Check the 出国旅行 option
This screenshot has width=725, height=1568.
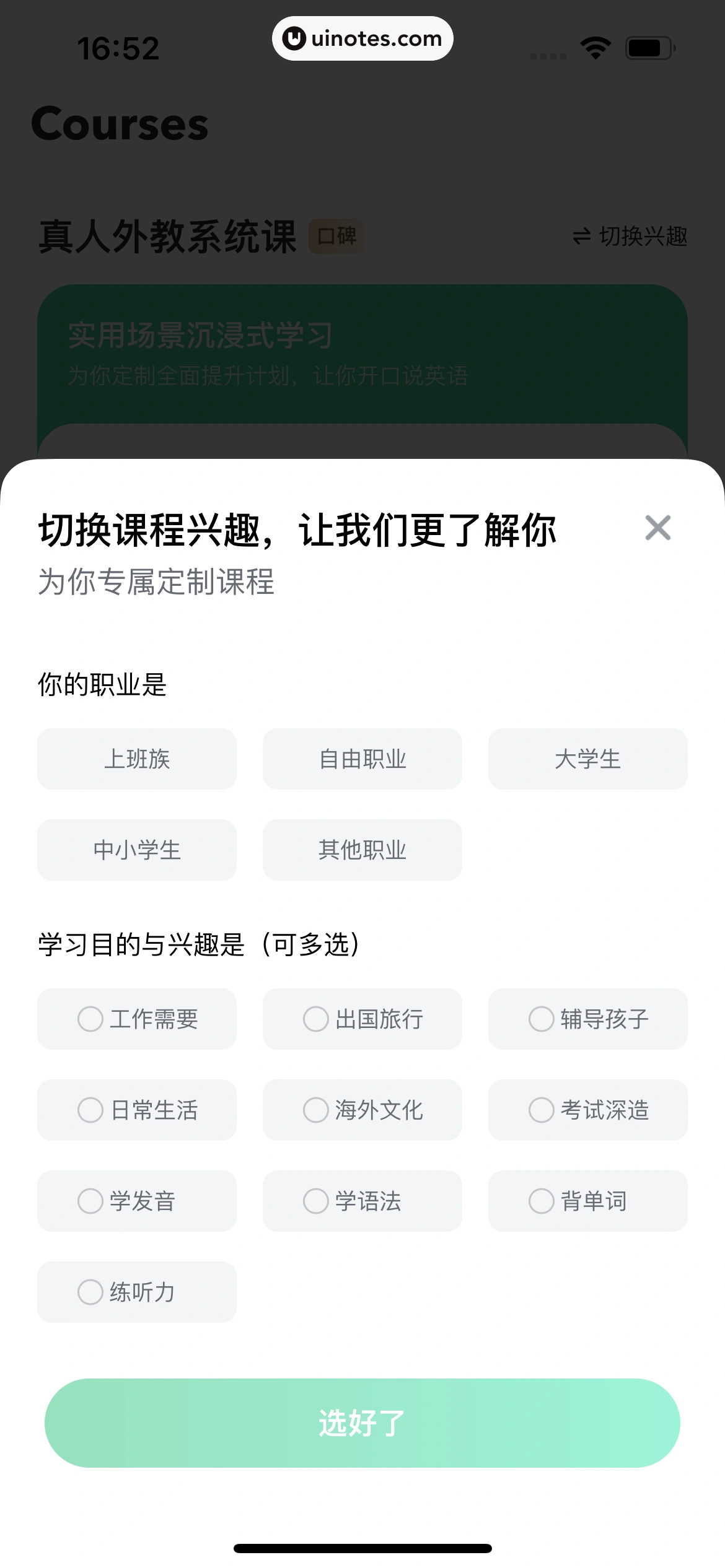[362, 1019]
